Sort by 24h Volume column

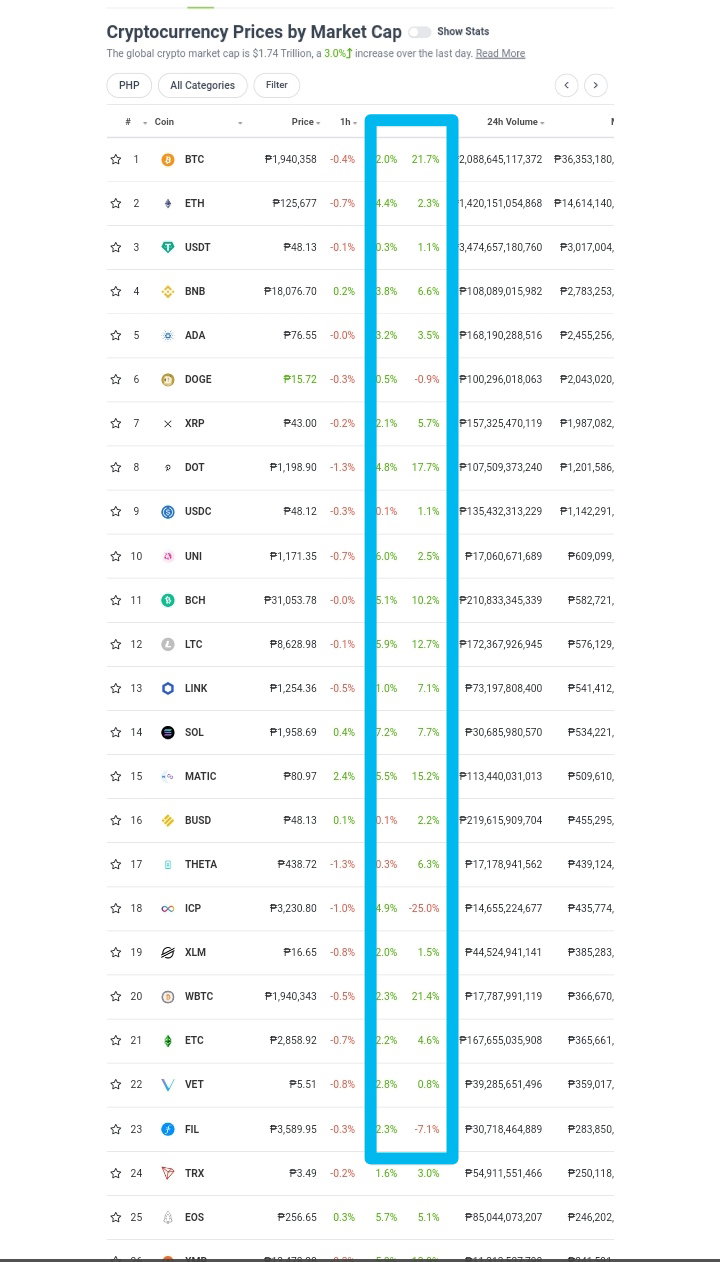click(515, 122)
